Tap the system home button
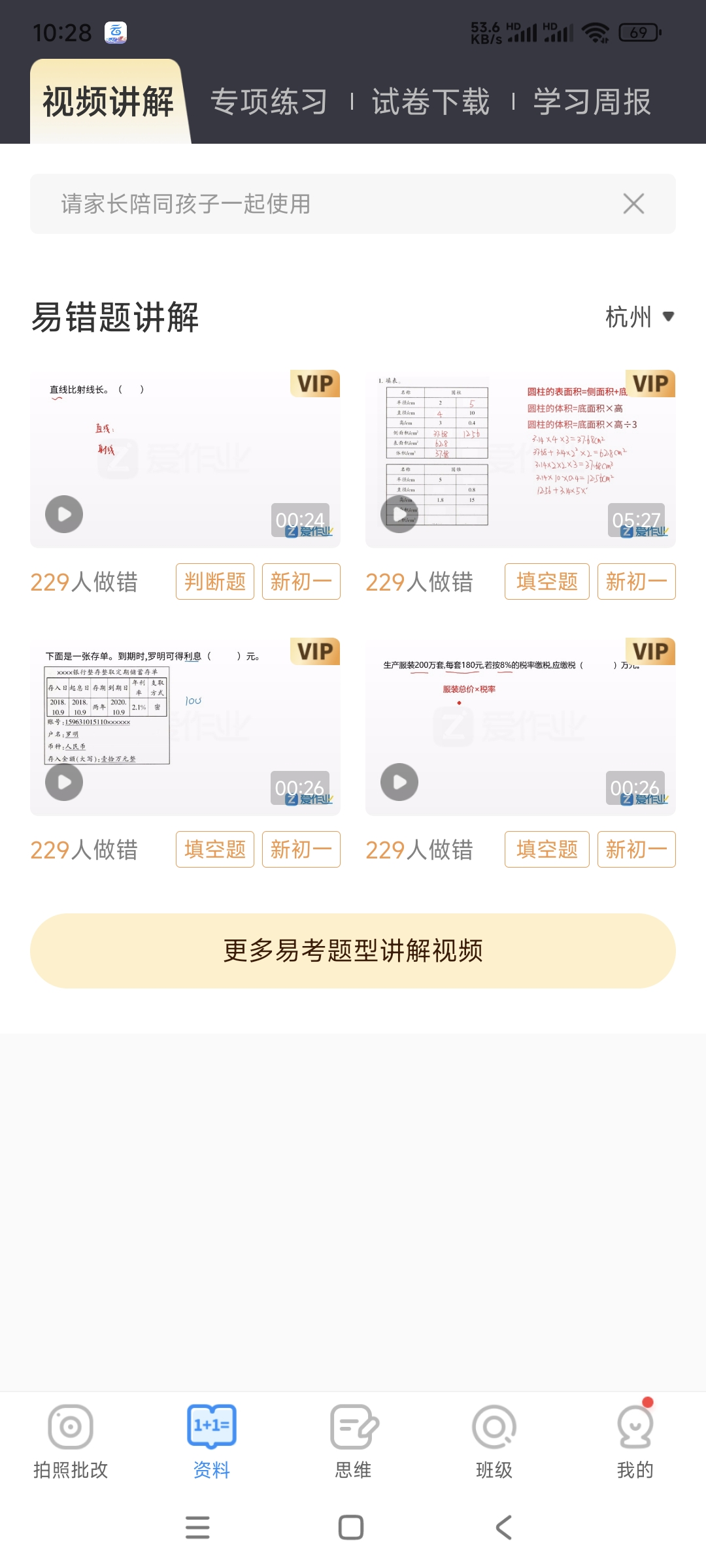Image resolution: width=706 pixels, height=1568 pixels. coord(351,1527)
